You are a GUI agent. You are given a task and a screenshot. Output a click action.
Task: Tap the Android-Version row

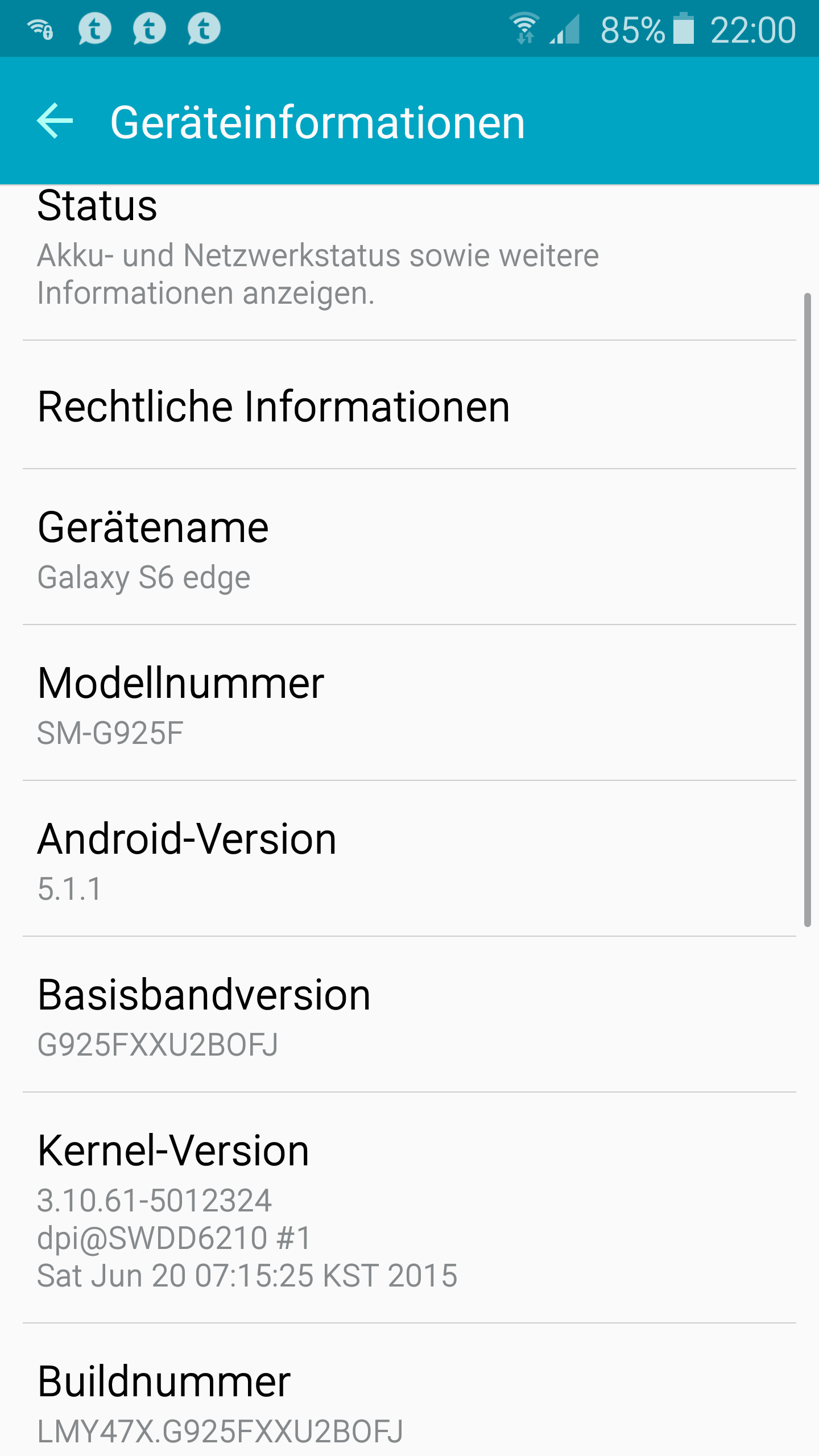(x=409, y=859)
